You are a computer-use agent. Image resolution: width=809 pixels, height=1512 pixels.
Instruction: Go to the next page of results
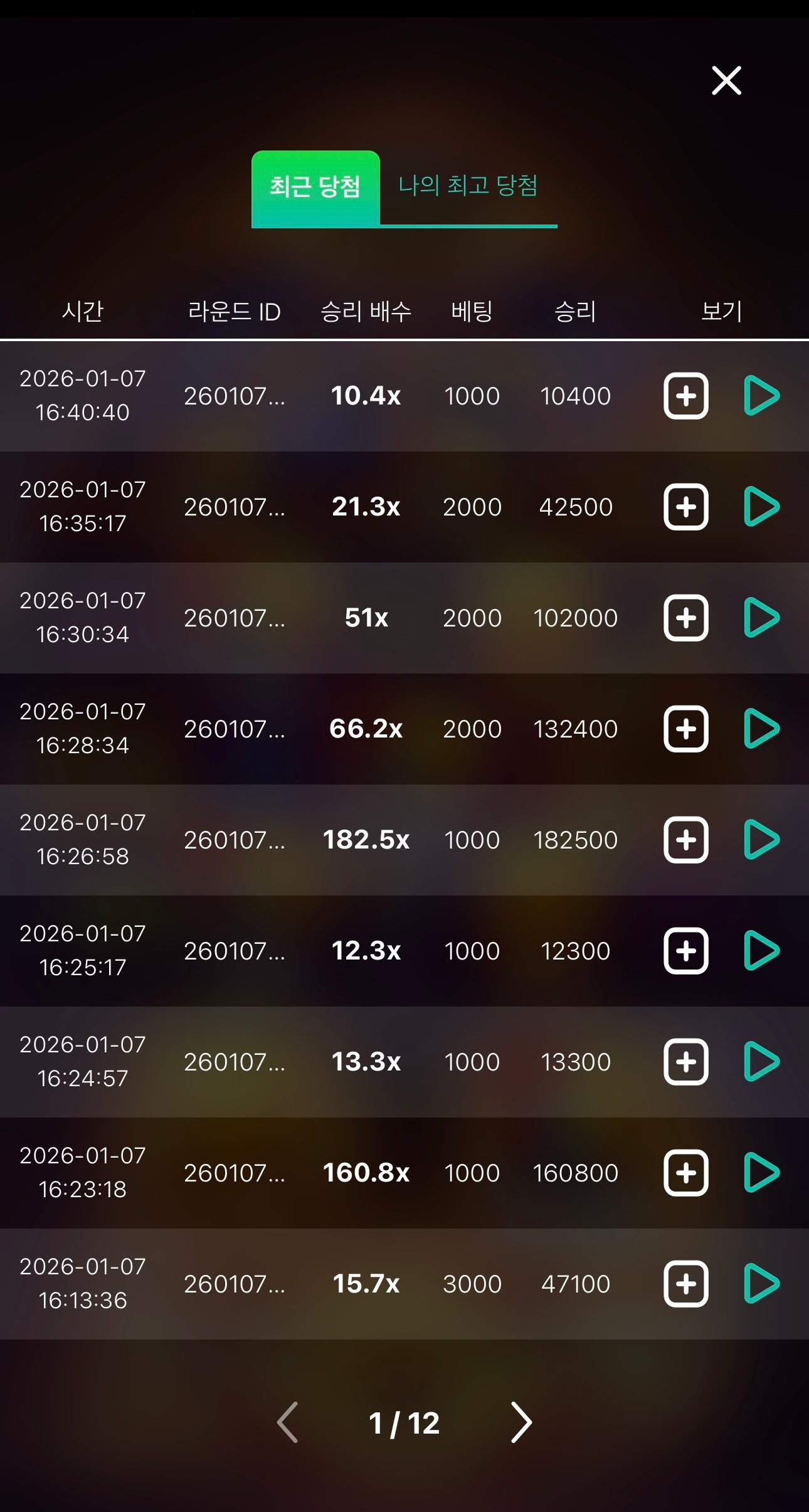point(521,1422)
